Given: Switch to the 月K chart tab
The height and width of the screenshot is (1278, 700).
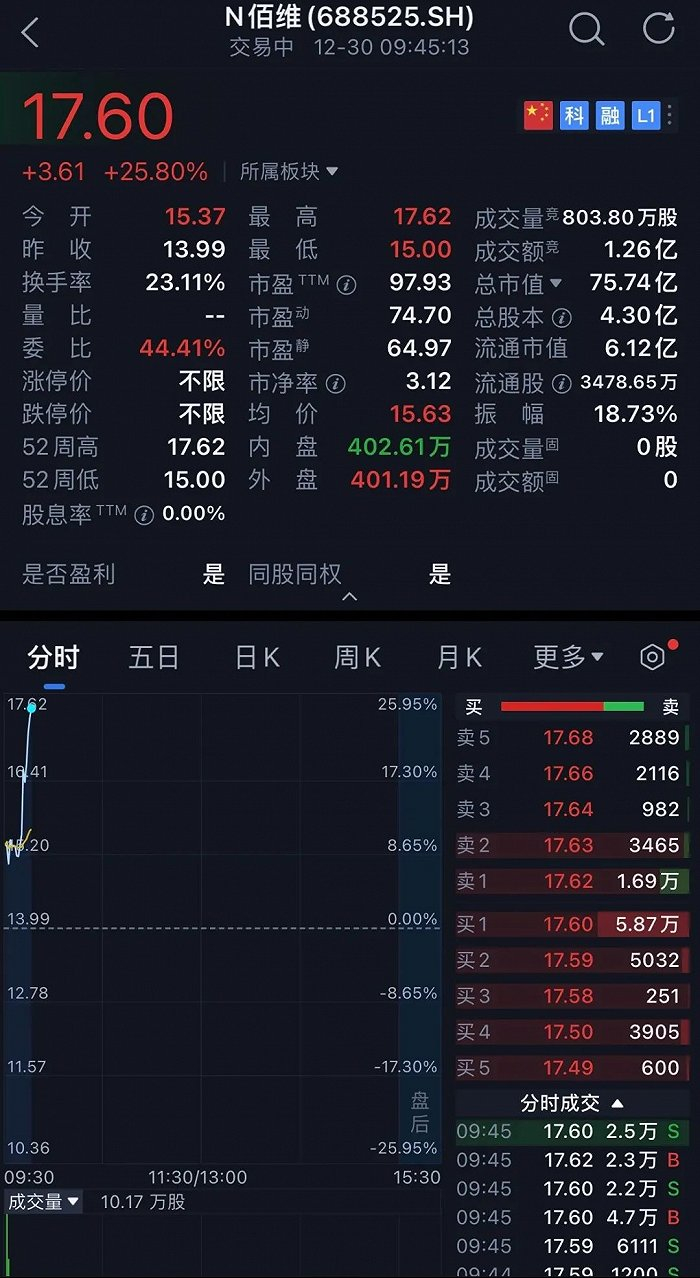Looking at the screenshot, I should 460,657.
